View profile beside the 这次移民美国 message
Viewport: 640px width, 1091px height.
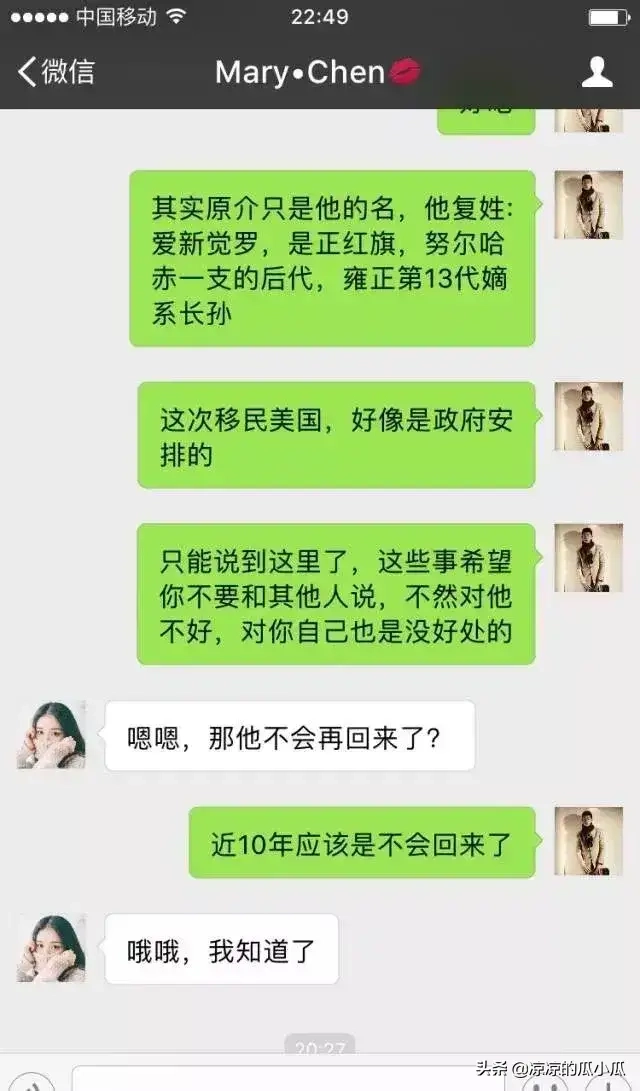pos(588,416)
